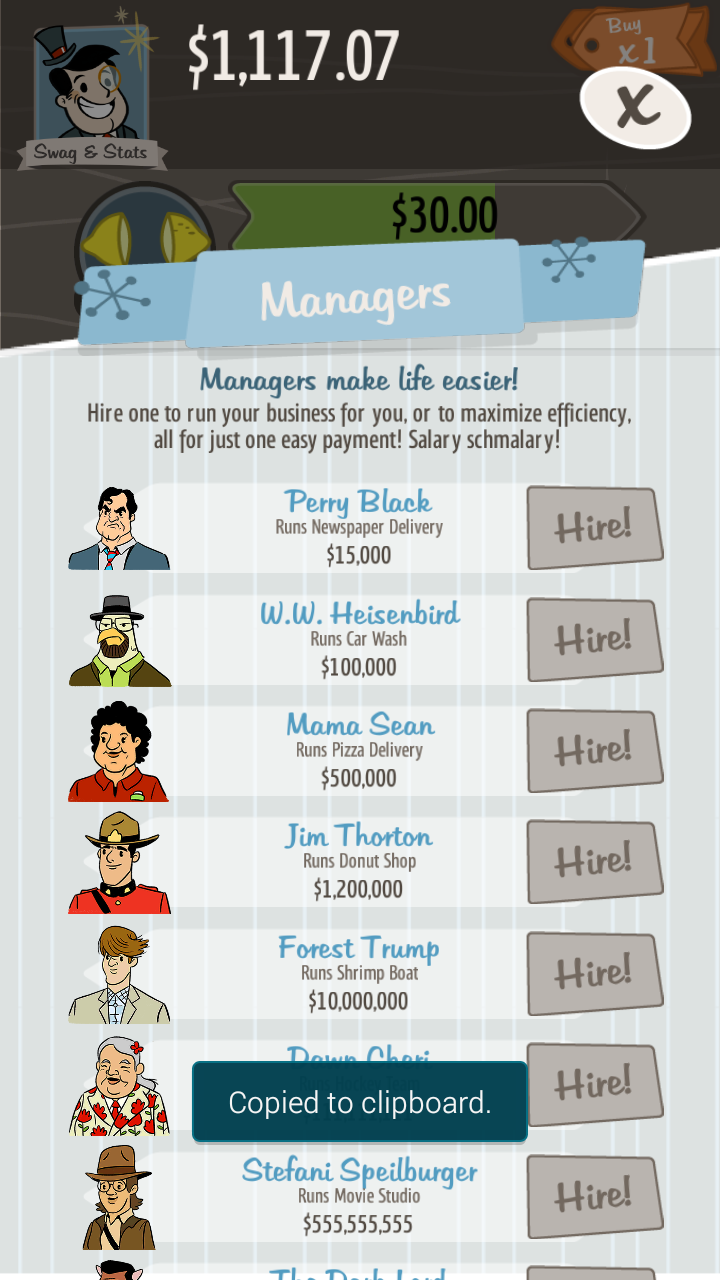The height and width of the screenshot is (1280, 720).
Task: Open Swag & Stats profile
Action: point(91,95)
